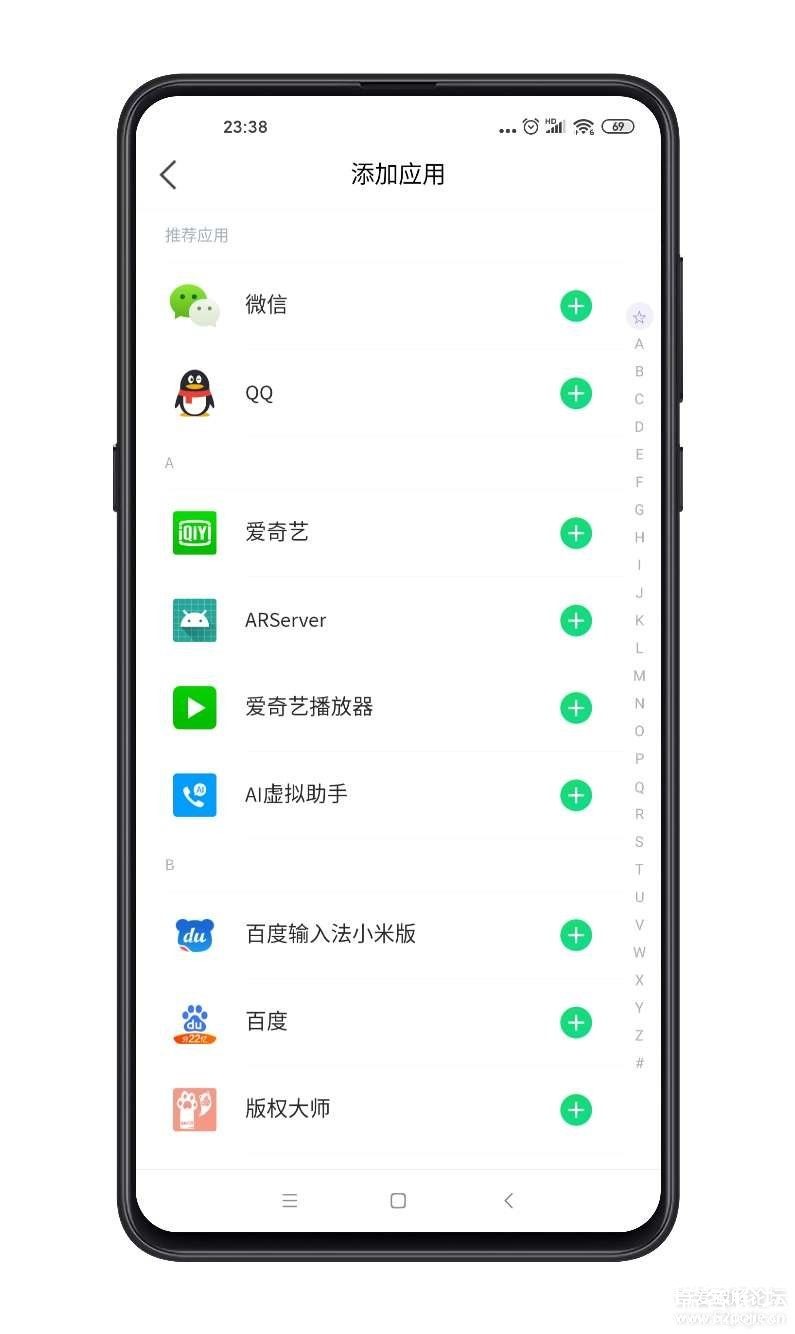Viewport: 795px width, 1334px height.
Task: Select letter W in the alphabet index
Action: tap(639, 952)
